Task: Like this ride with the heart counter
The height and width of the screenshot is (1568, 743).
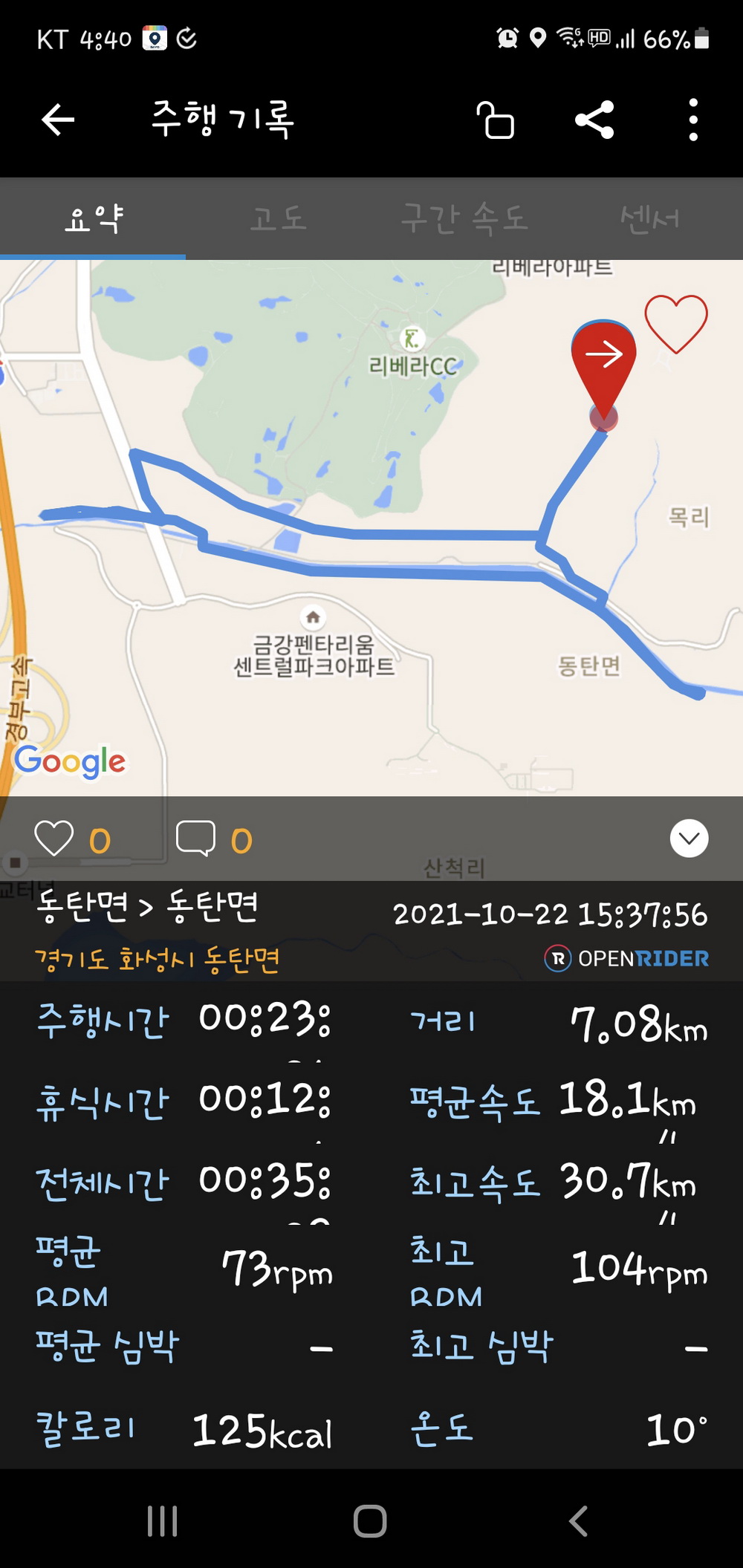Action: point(54,839)
